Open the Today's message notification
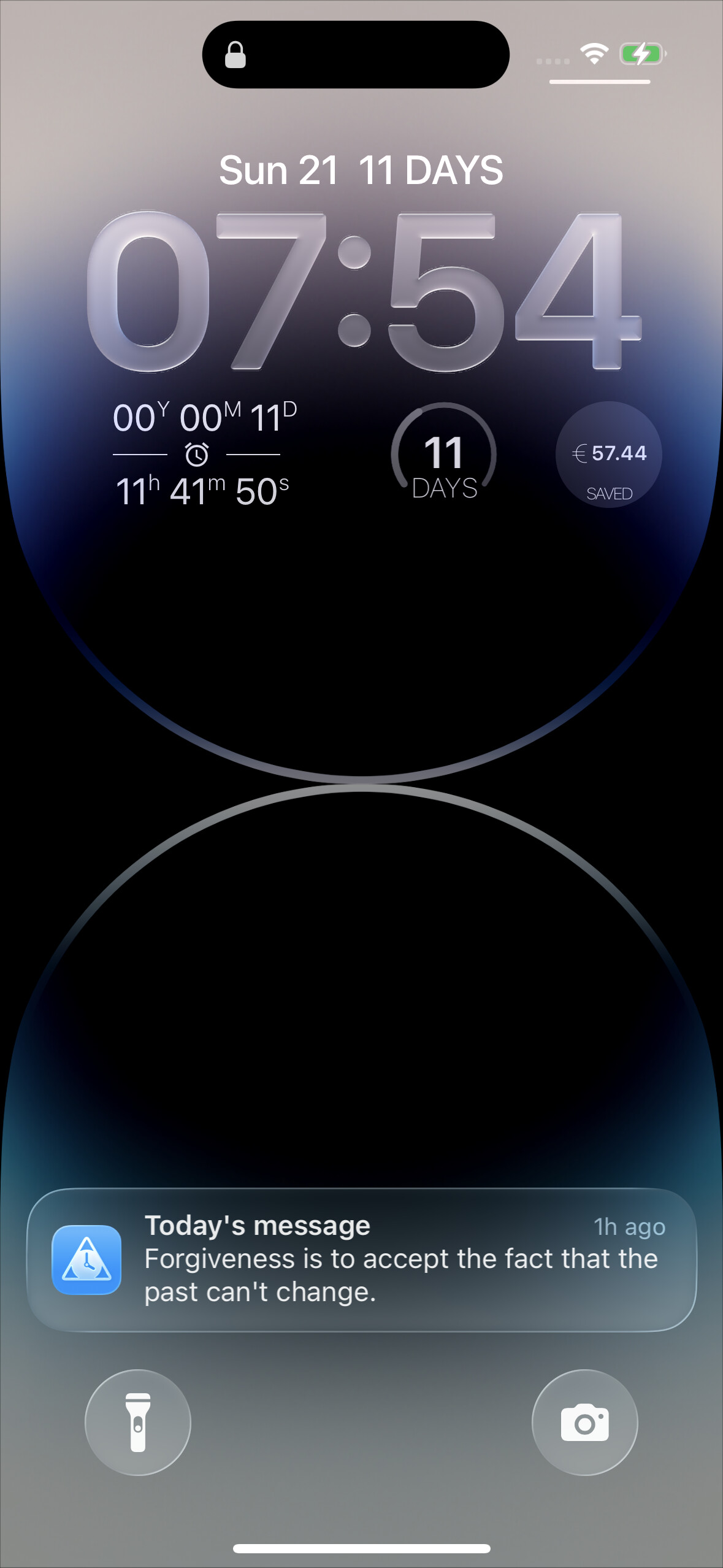This screenshot has width=723, height=1568. pyautogui.click(x=362, y=1259)
